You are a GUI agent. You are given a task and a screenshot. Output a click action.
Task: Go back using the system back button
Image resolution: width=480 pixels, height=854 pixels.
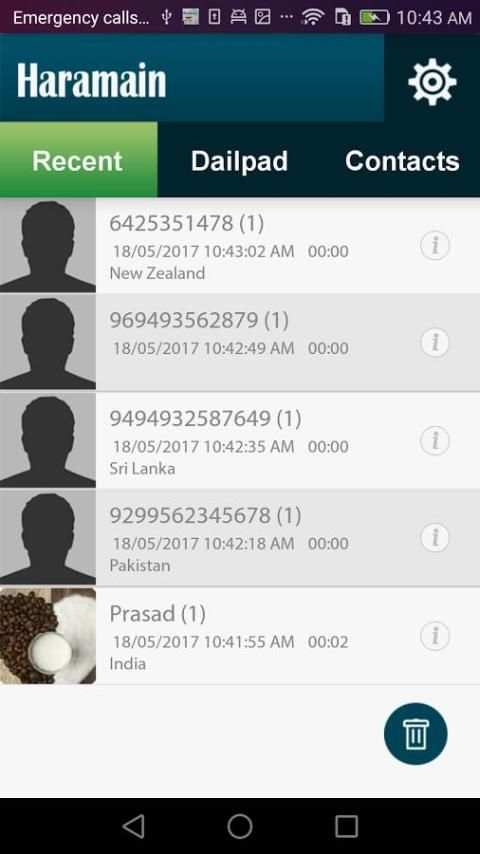point(133,826)
